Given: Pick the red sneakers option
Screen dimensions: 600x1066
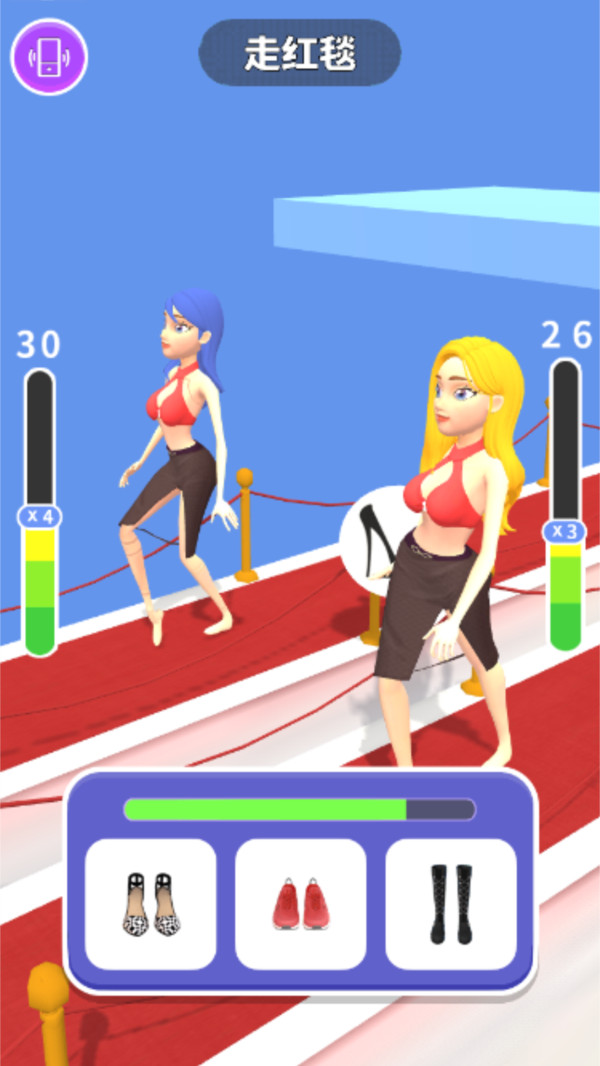Looking at the screenshot, I should [x=300, y=904].
